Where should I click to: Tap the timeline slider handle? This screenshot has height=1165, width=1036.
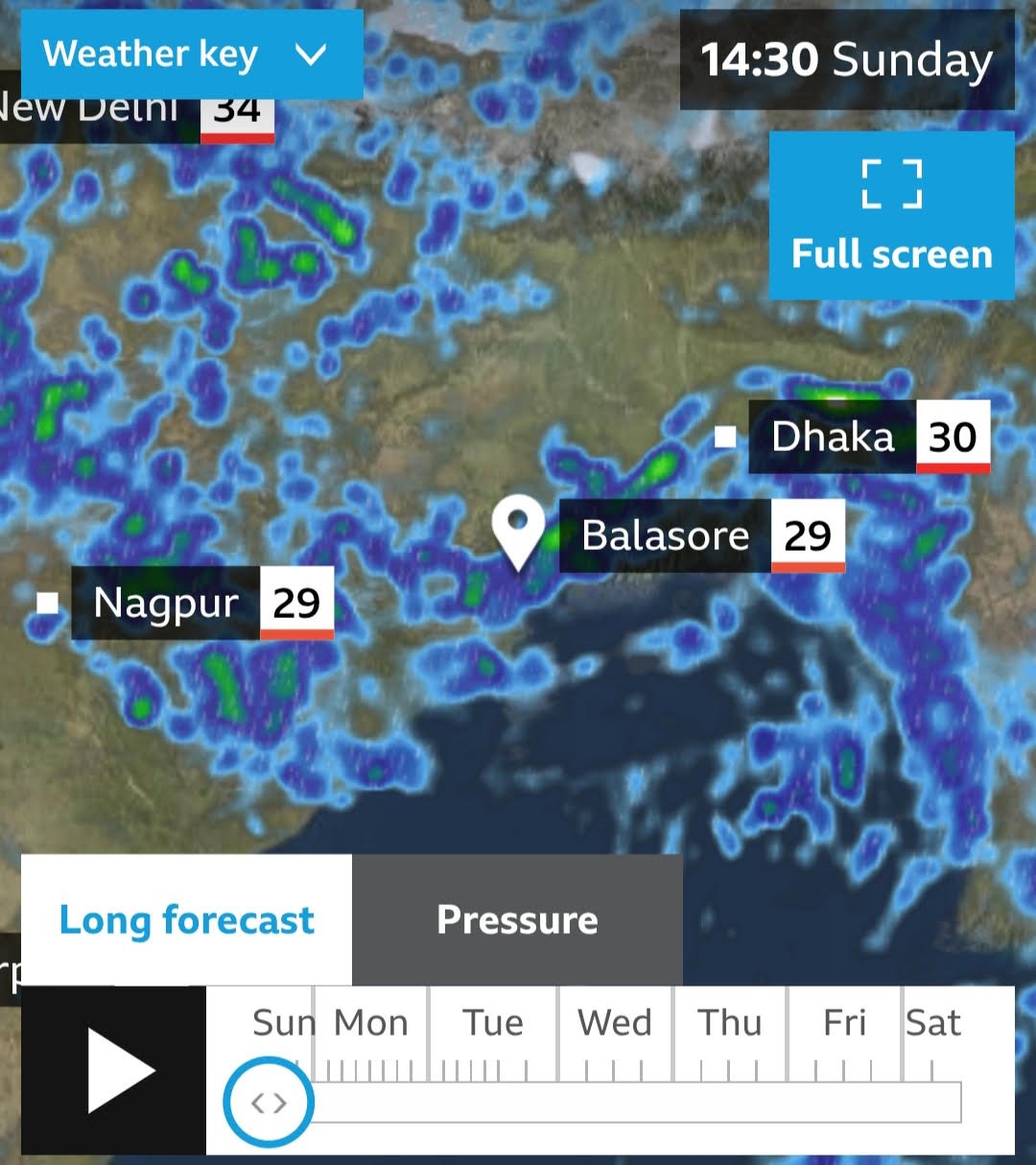coord(269,1103)
